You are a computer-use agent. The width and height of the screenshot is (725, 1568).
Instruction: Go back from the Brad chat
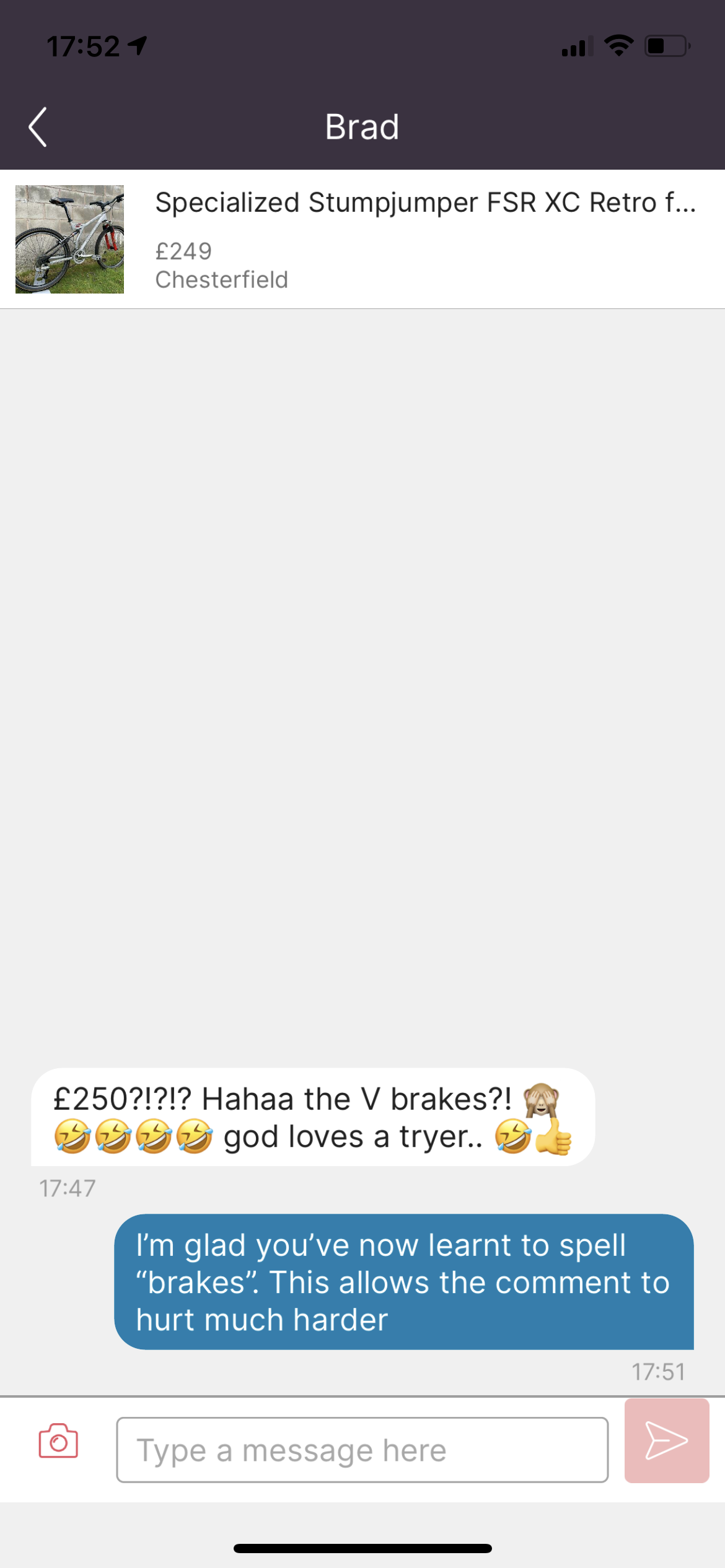click(x=38, y=127)
